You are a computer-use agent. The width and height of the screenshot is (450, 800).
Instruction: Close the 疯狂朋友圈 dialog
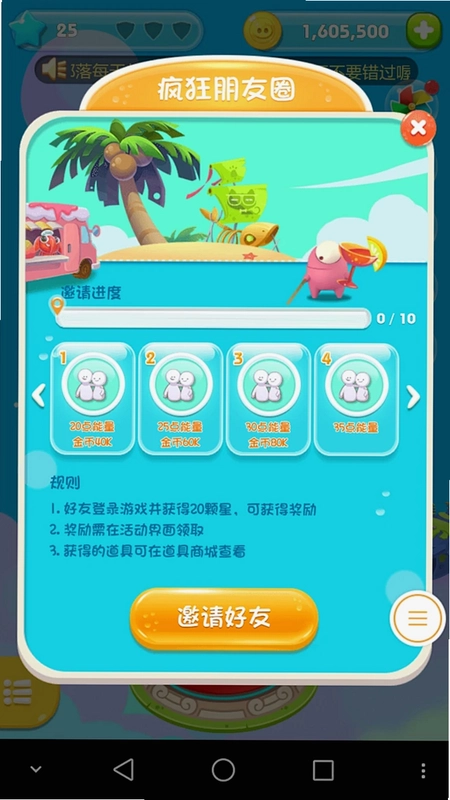pos(418,128)
